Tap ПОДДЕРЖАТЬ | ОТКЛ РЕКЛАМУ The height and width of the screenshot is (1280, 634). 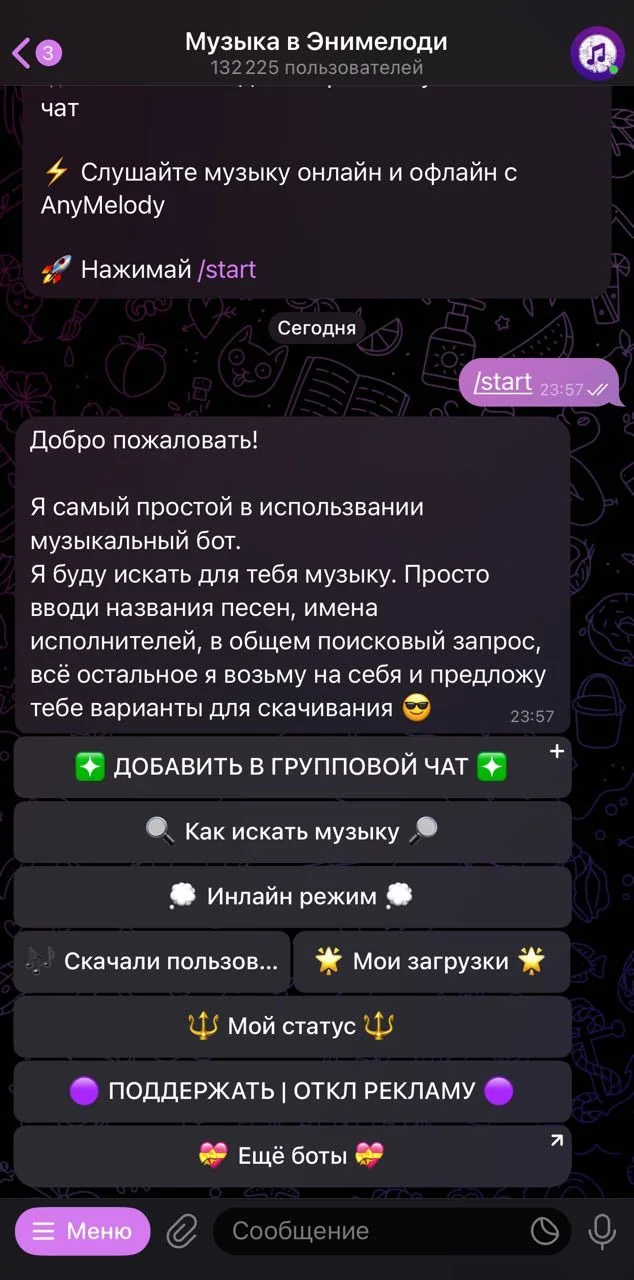pyautogui.click(x=292, y=1091)
